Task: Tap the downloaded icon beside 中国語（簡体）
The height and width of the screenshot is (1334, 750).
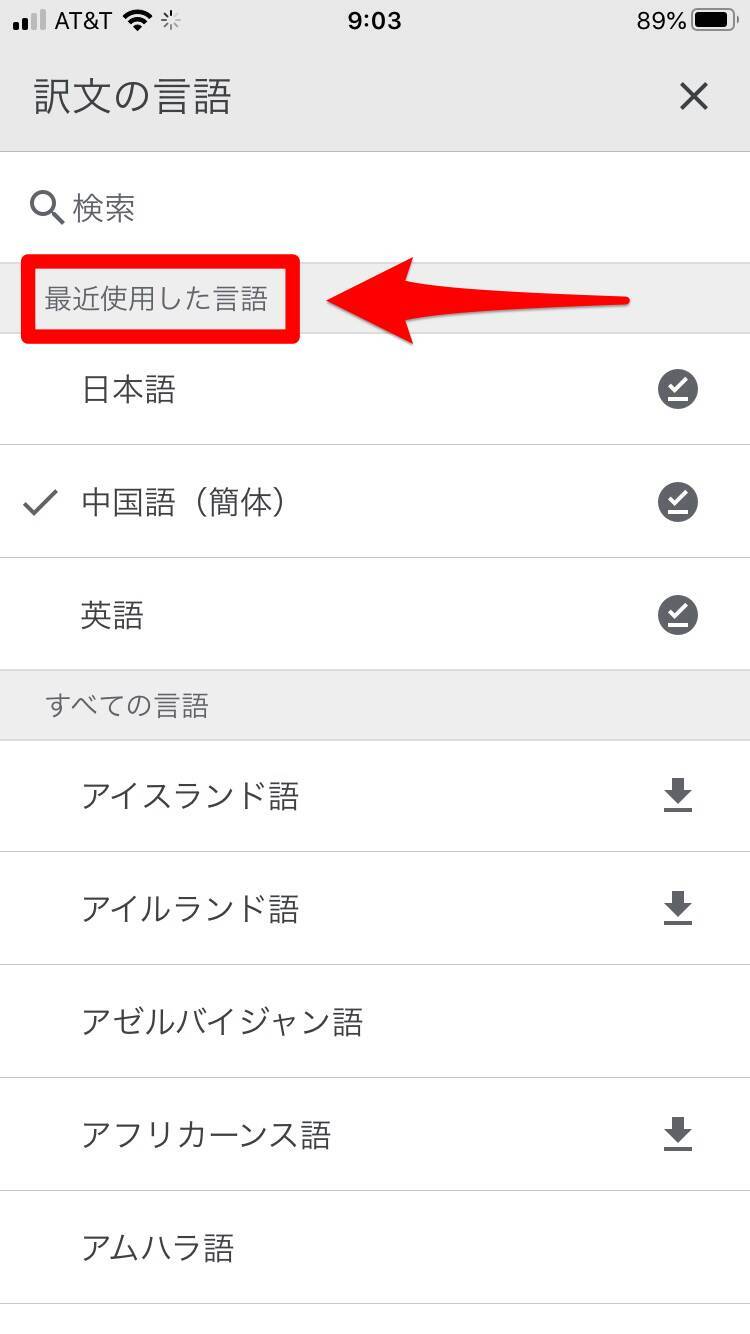Action: click(x=677, y=502)
